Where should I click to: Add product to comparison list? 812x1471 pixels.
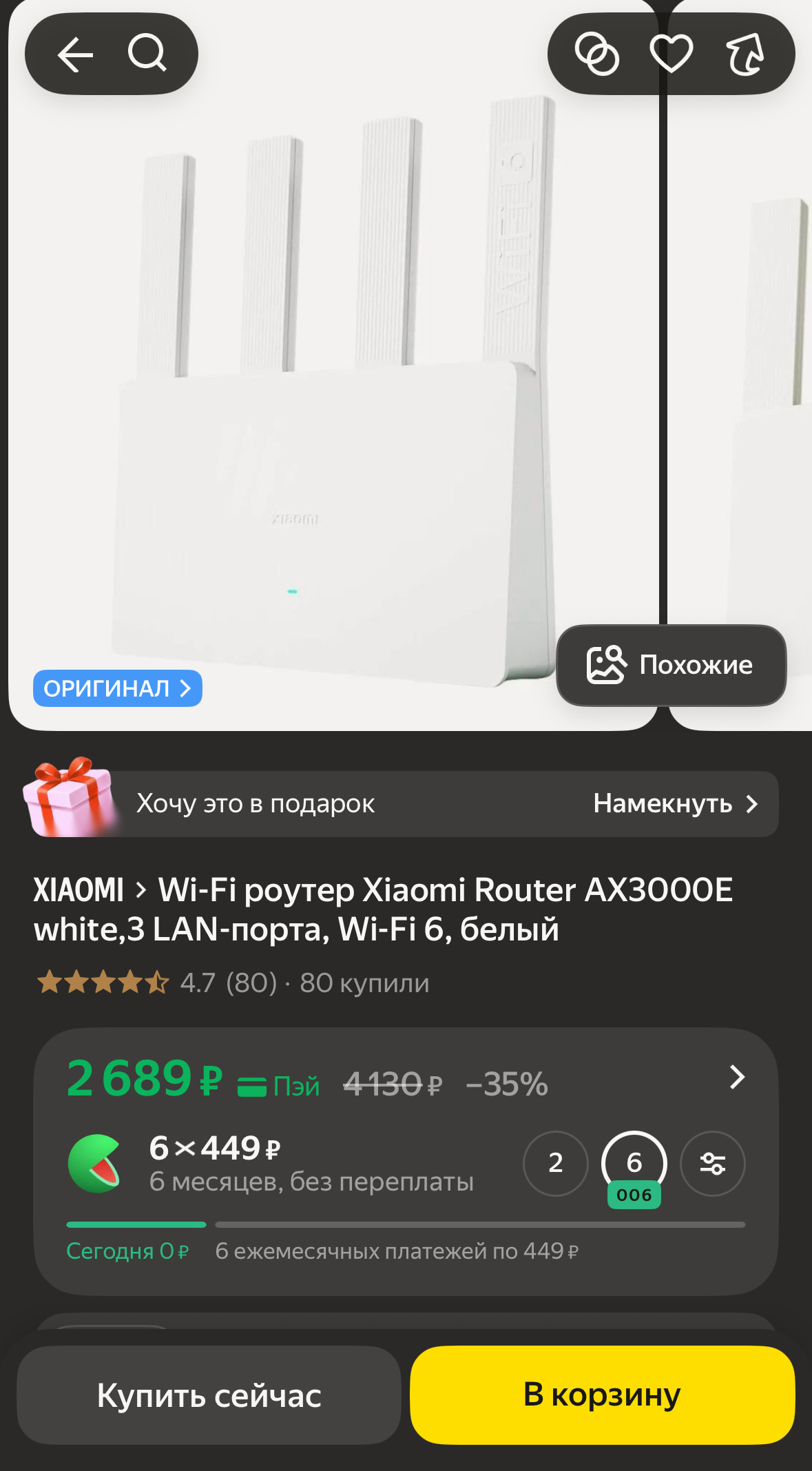(596, 54)
